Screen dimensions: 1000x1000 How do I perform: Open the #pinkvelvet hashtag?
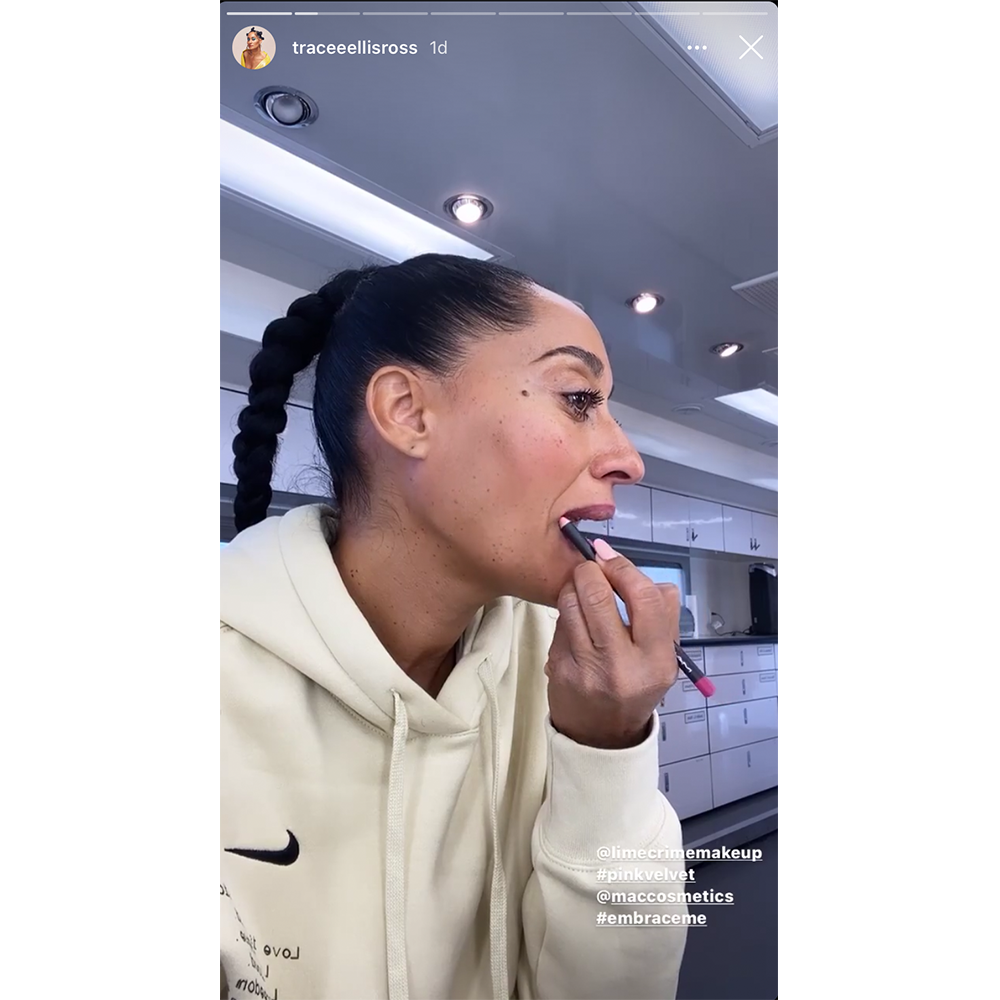(645, 875)
